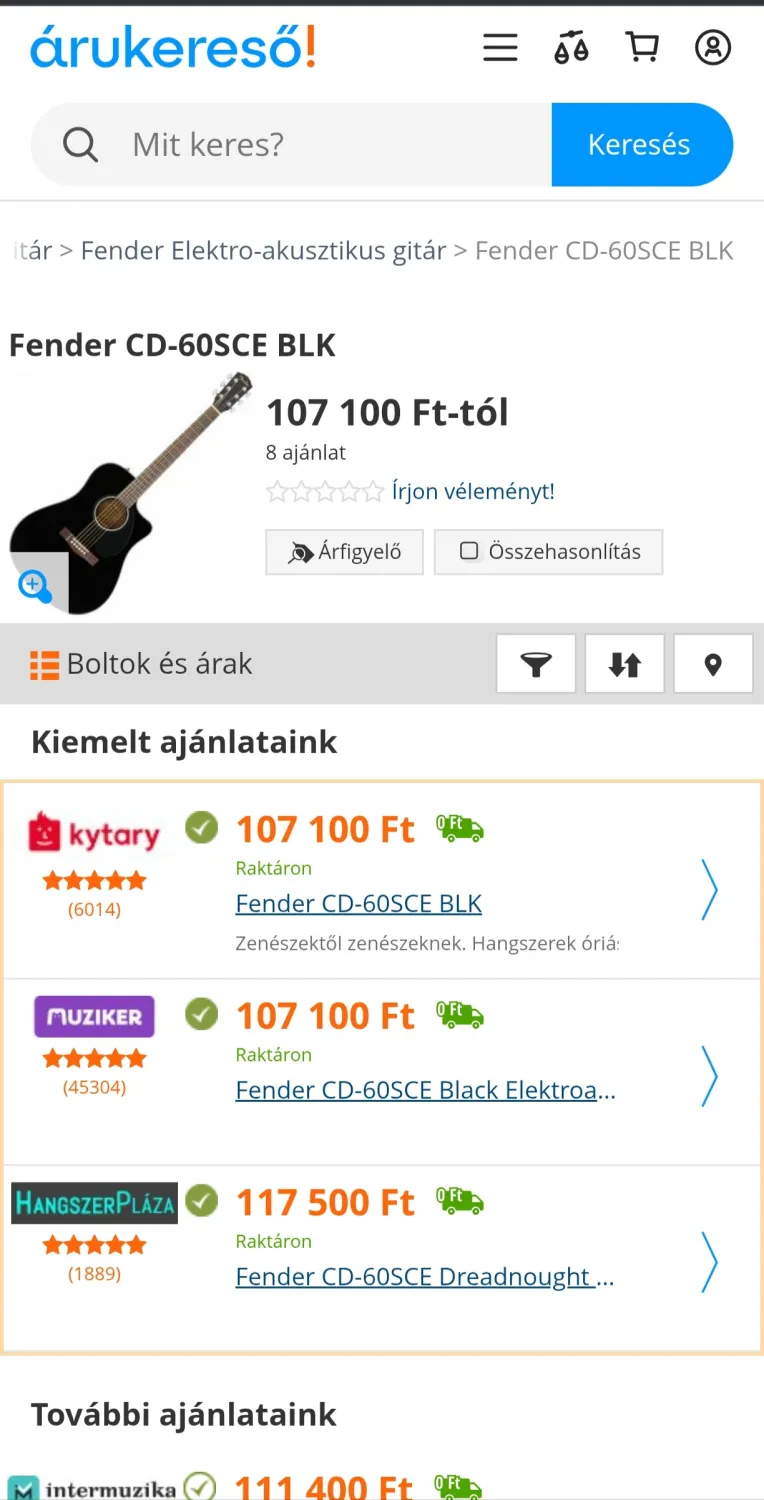Go to Fender Elektro-akusztikus gitár breadcrumb
764x1500 pixels.
(263, 250)
